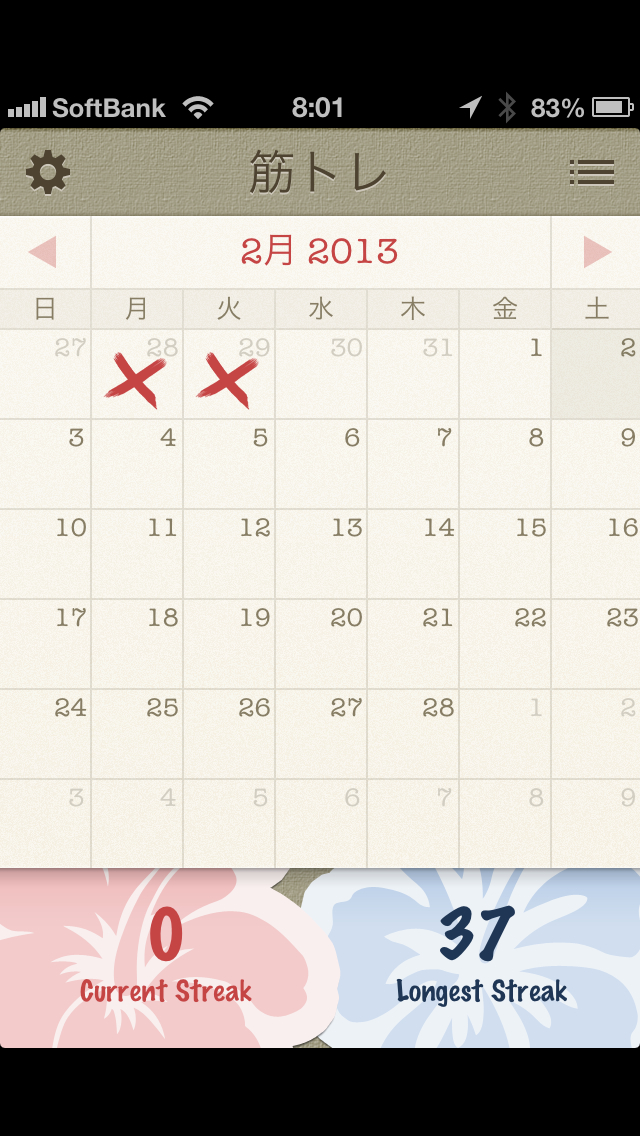Mark February 1 on the calendar
The height and width of the screenshot is (1136, 640).
coord(505,374)
